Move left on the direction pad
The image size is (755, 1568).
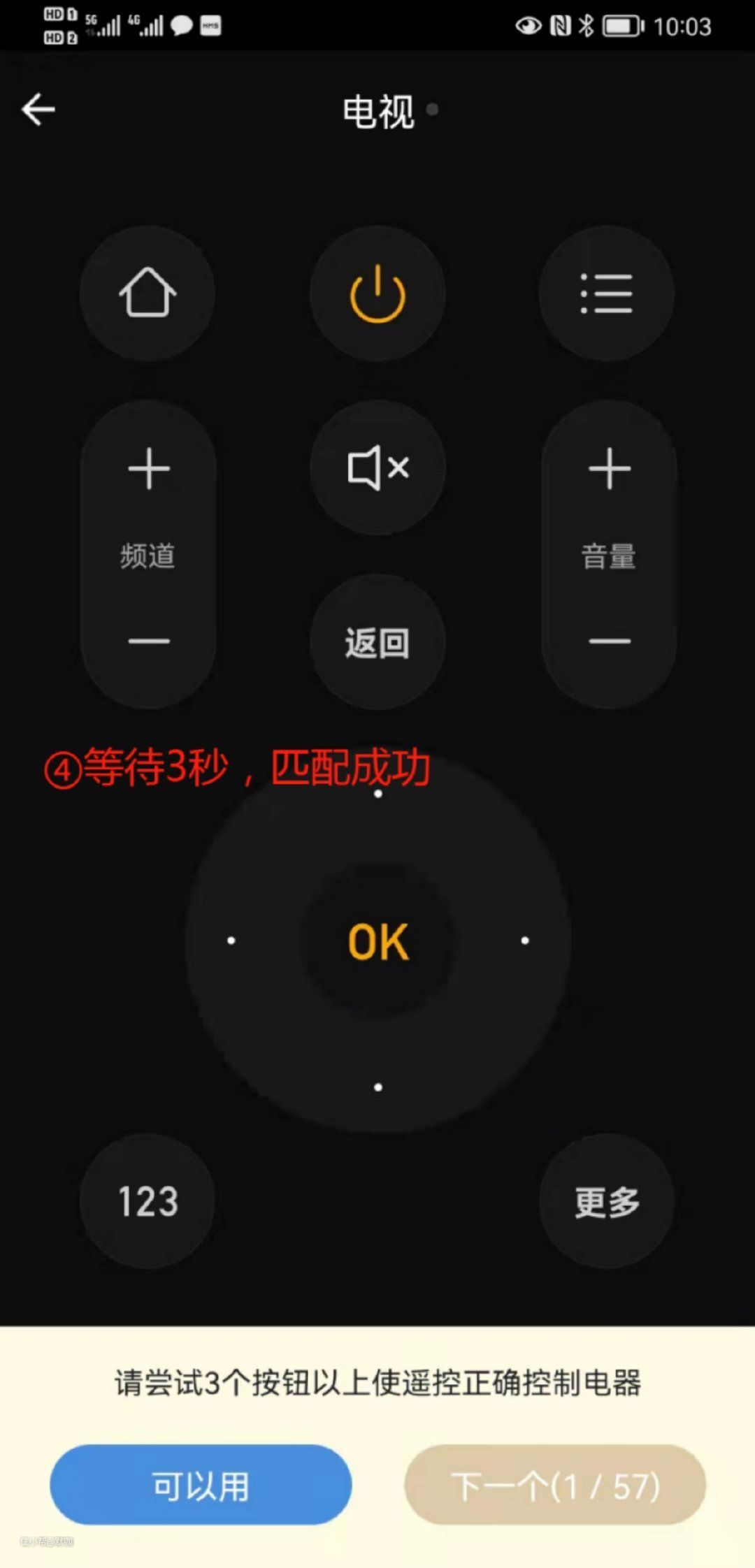coord(231,941)
